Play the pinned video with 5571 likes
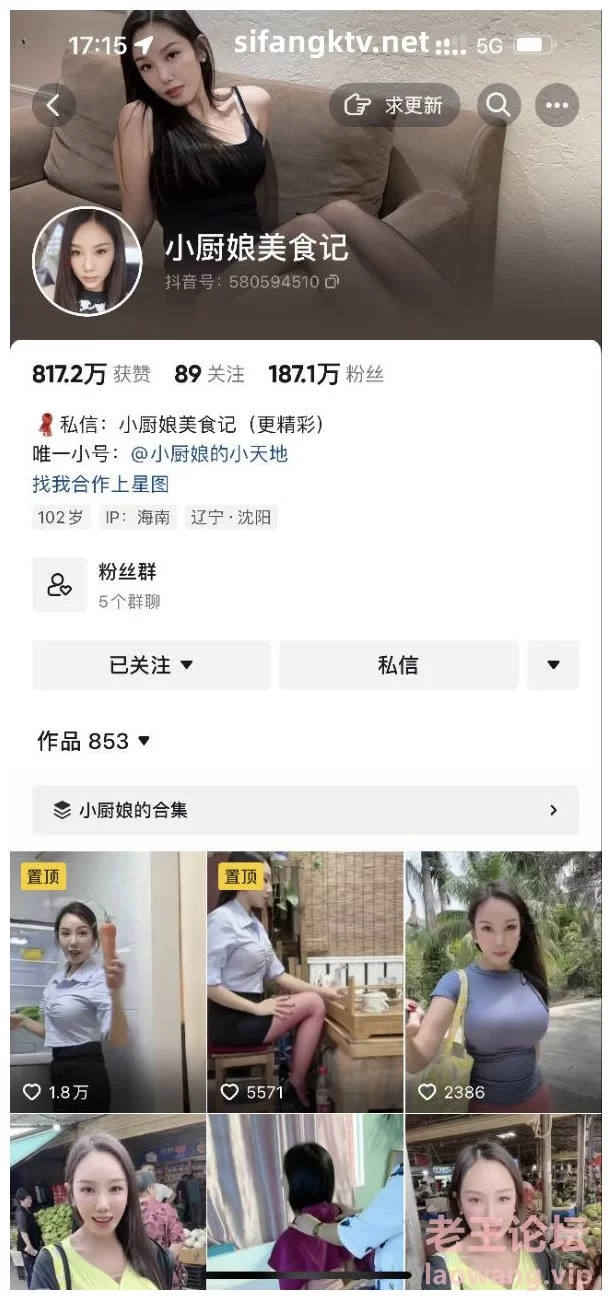 [x=305, y=980]
